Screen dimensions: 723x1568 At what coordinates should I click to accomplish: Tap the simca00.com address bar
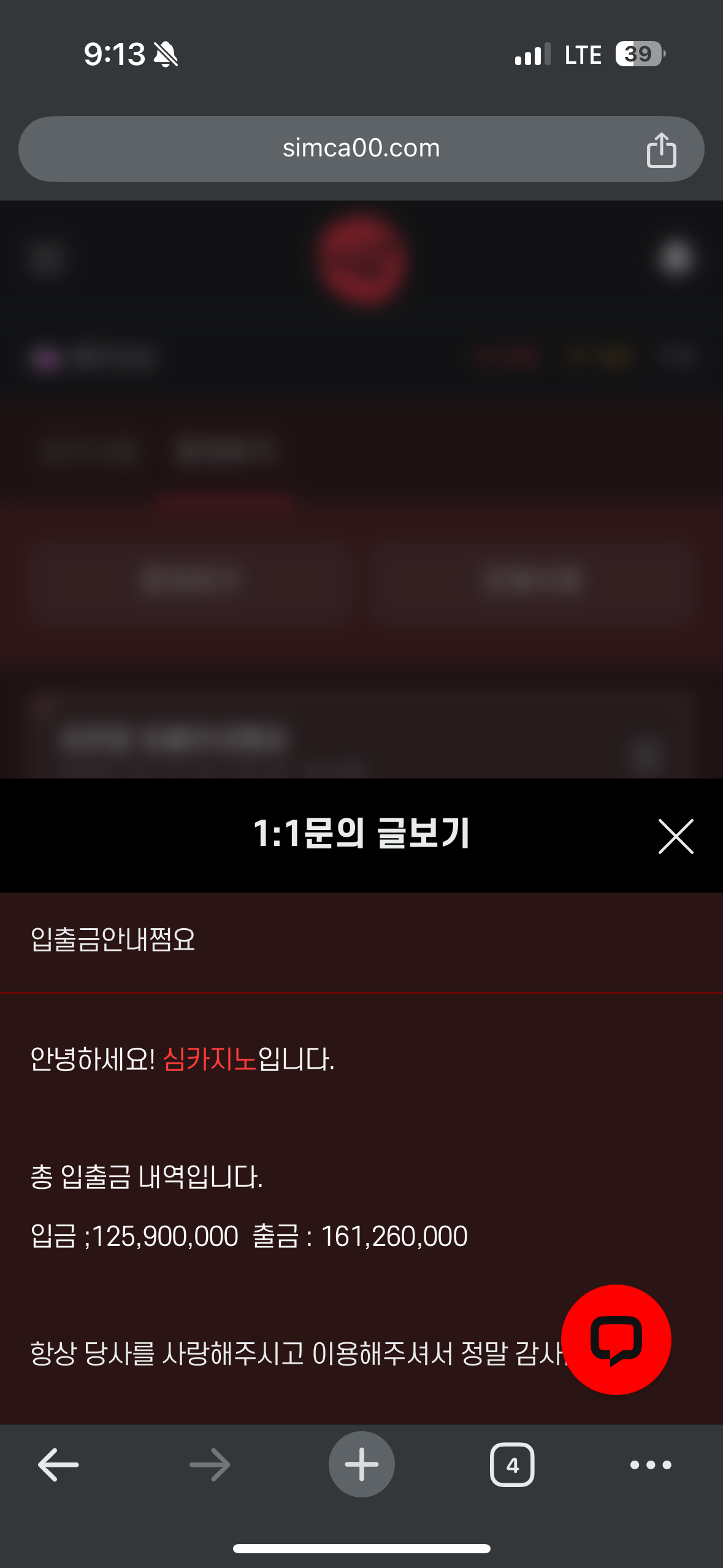tap(361, 148)
